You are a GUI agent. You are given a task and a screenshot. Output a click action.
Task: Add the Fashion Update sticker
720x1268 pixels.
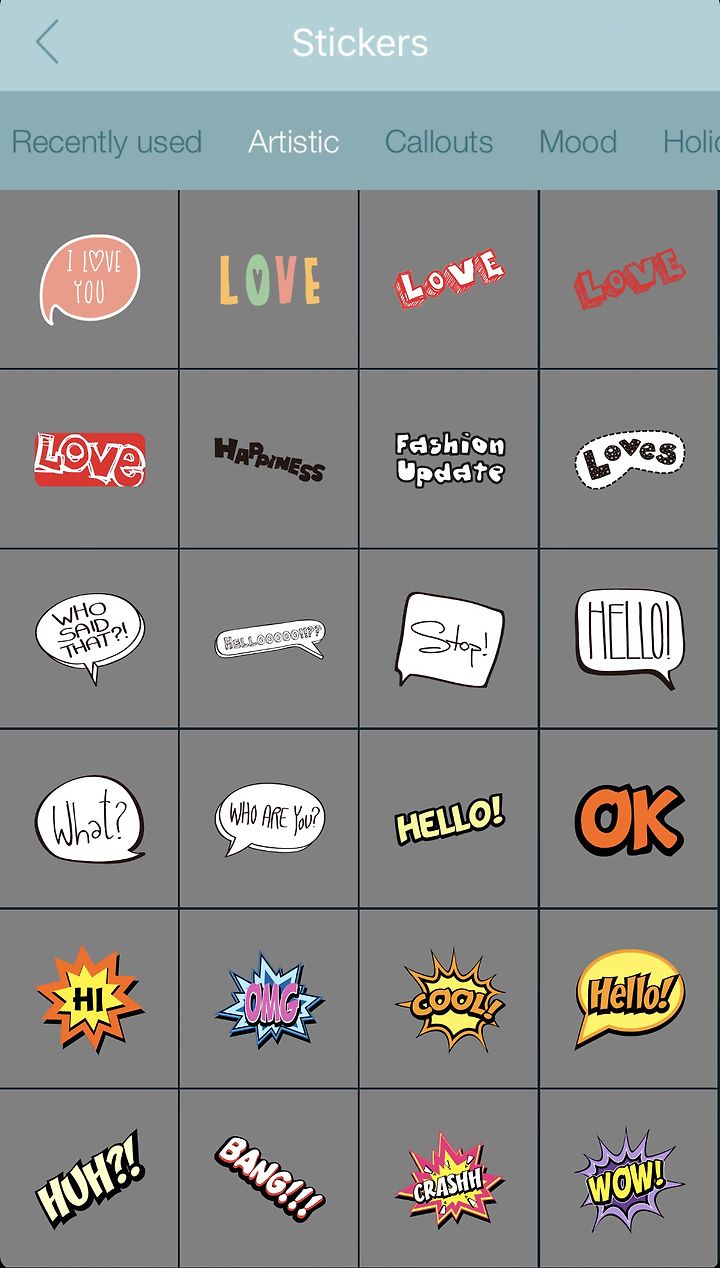(450, 459)
